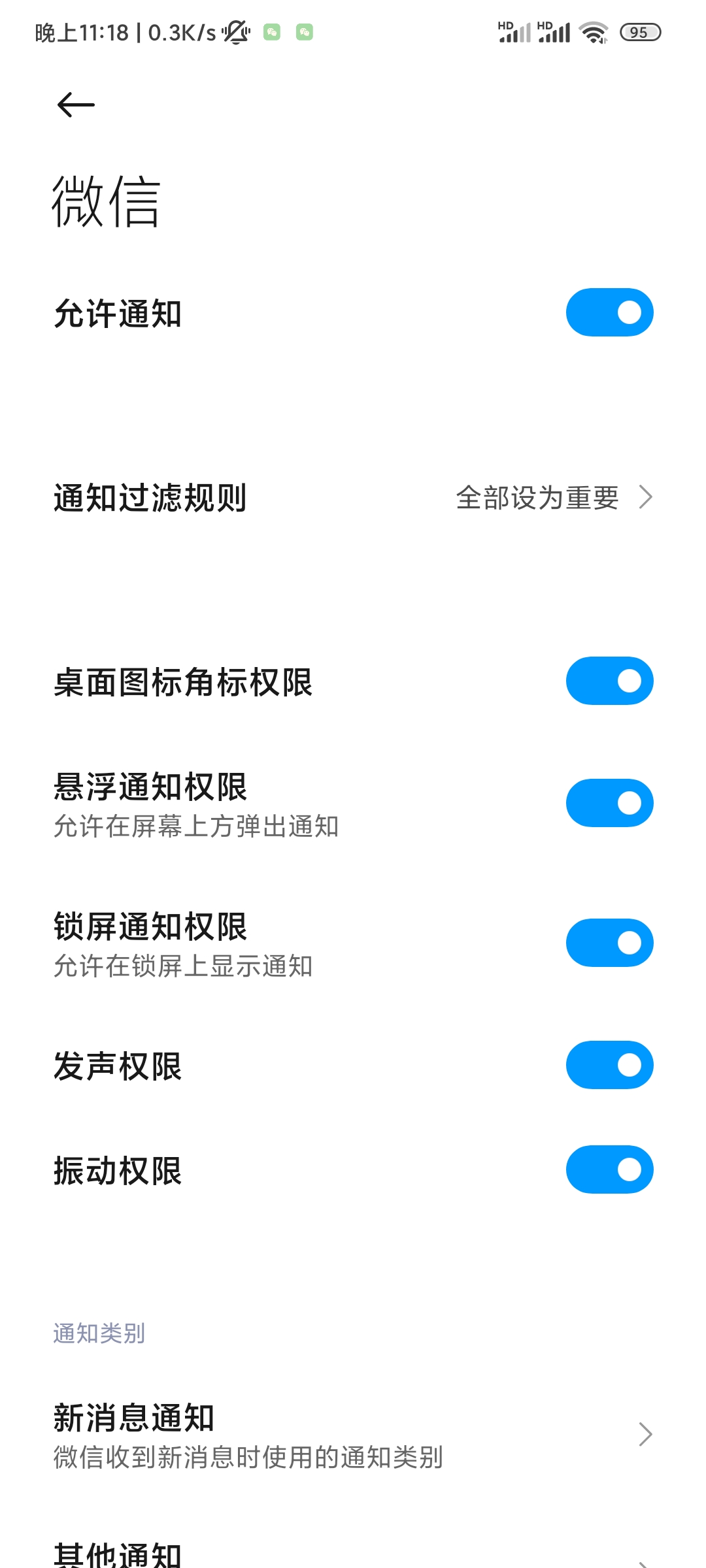706x1568 pixels.
Task: Turn off 振动权限
Action: click(x=609, y=1169)
